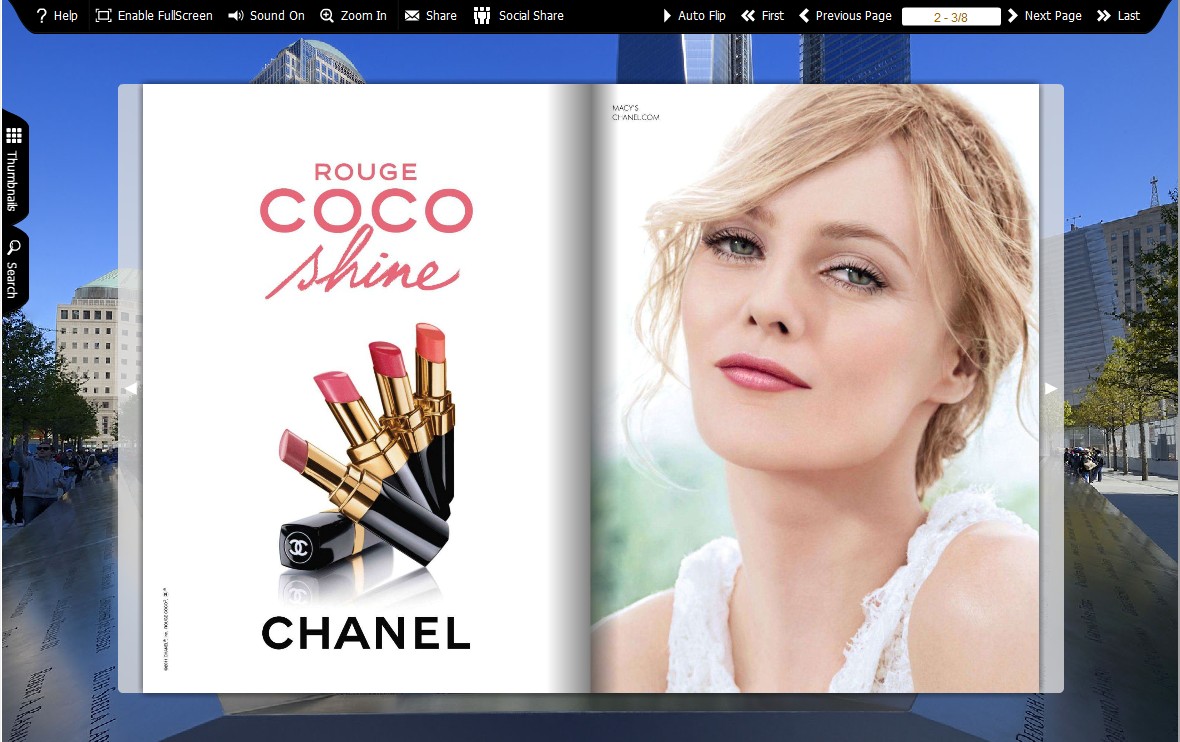This screenshot has width=1180, height=742.
Task: Toggle the Sound On button
Action: [266, 16]
